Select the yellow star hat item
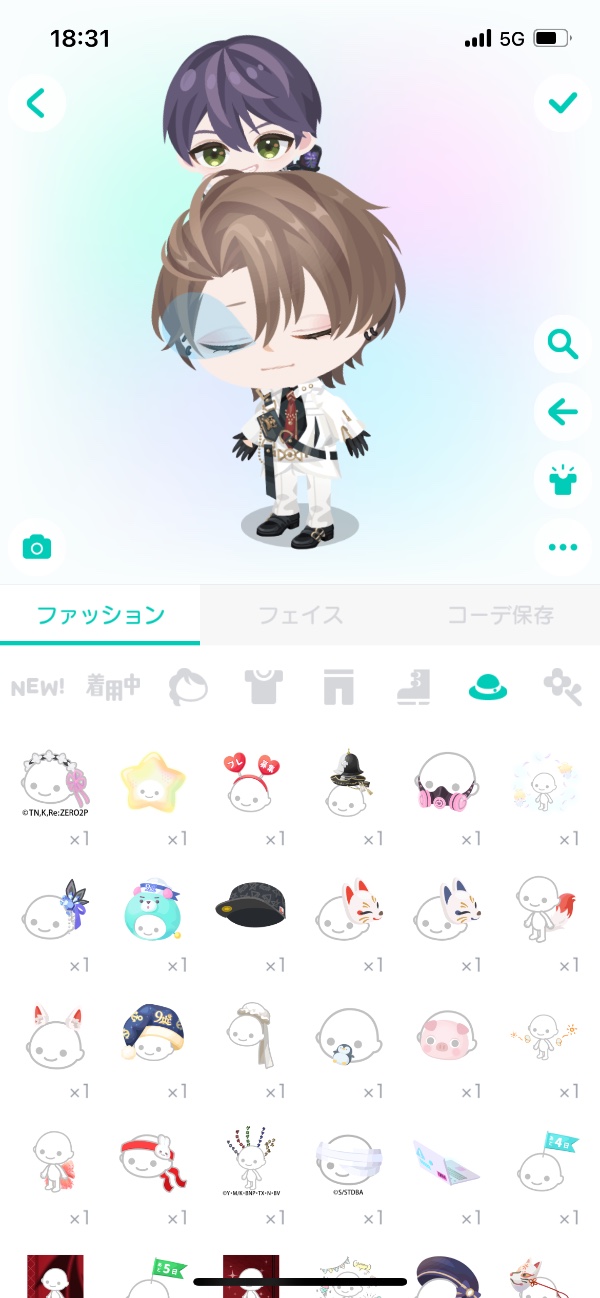The height and width of the screenshot is (1298, 600). click(x=152, y=783)
